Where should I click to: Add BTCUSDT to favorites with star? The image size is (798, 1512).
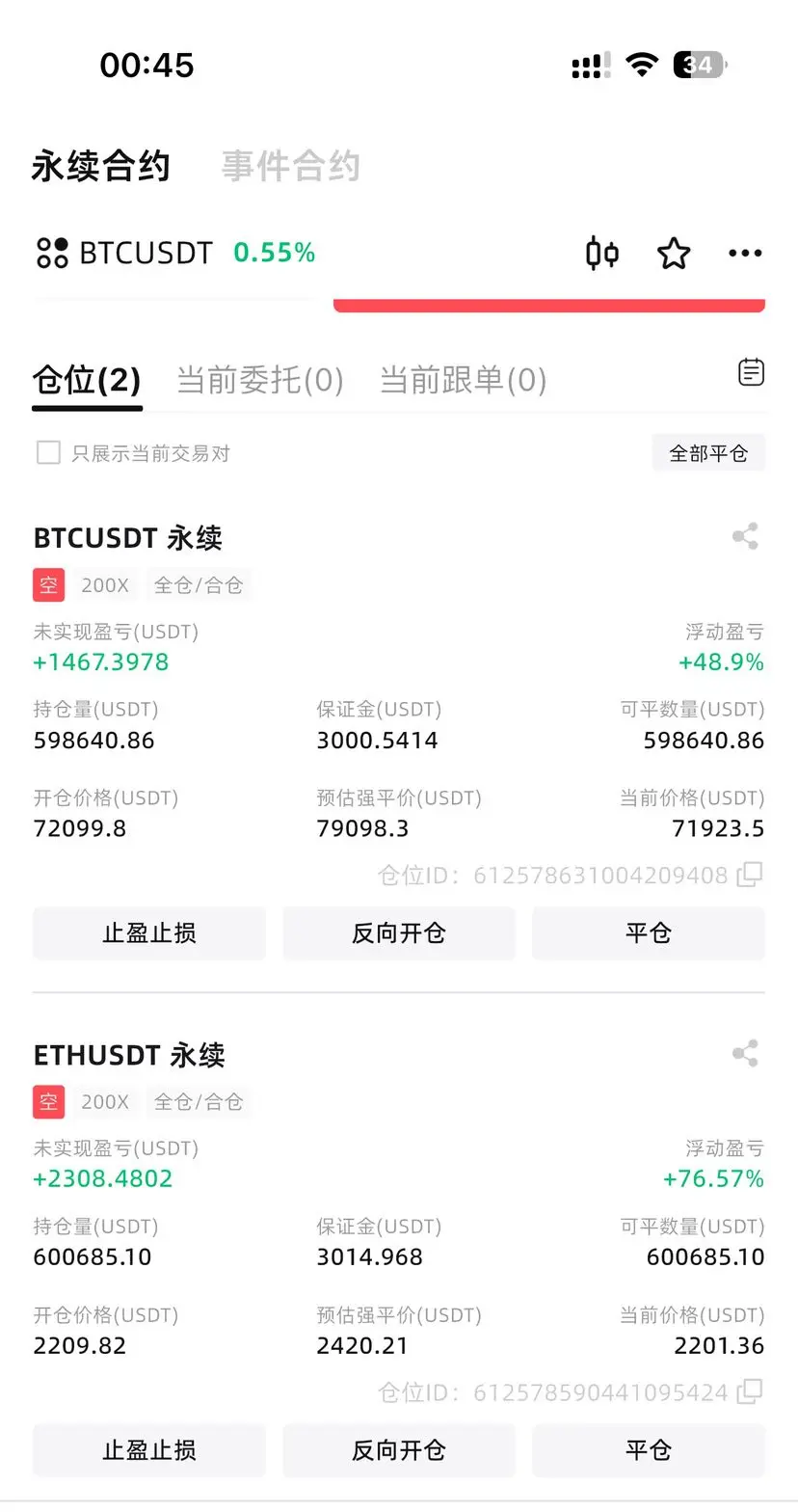pos(674,254)
